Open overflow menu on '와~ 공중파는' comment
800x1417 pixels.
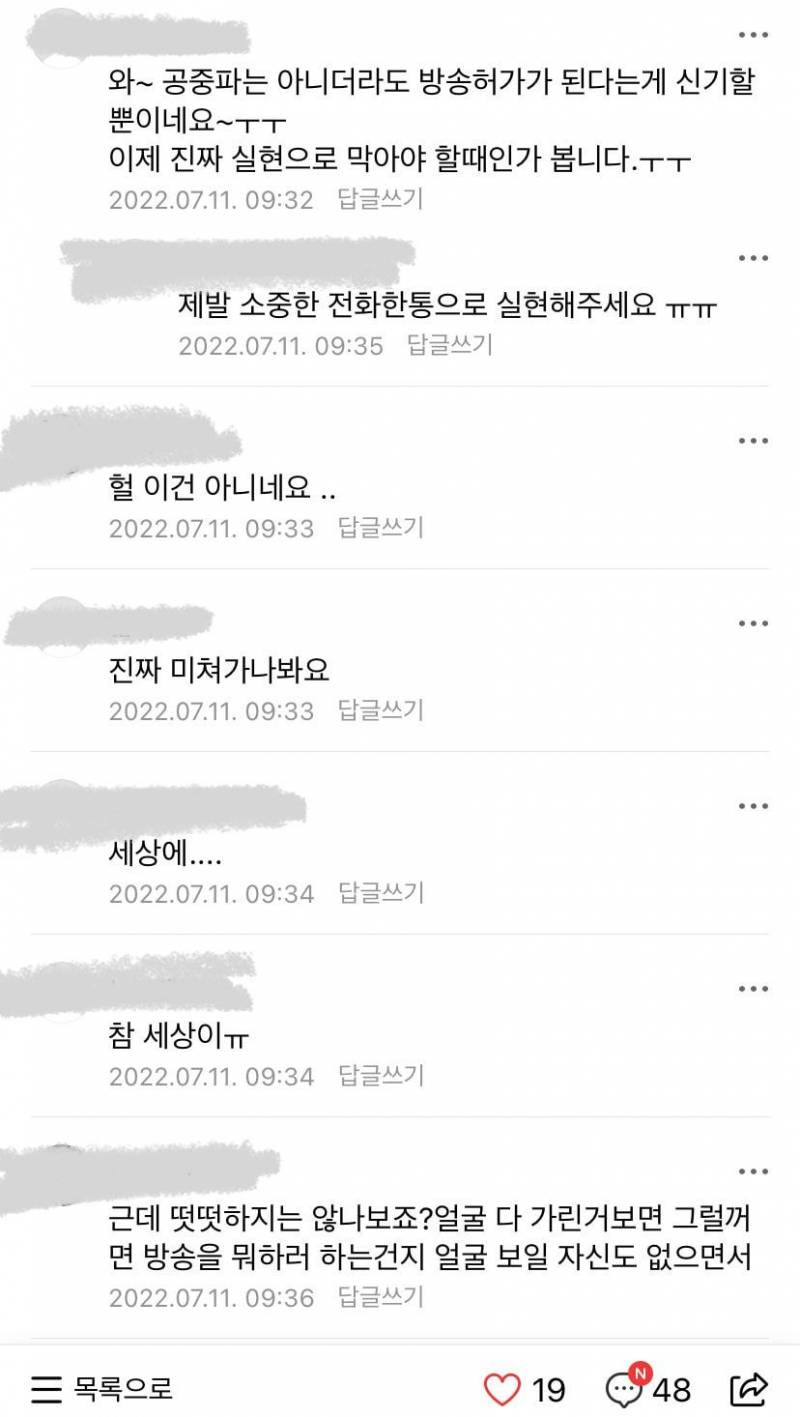(x=752, y=36)
